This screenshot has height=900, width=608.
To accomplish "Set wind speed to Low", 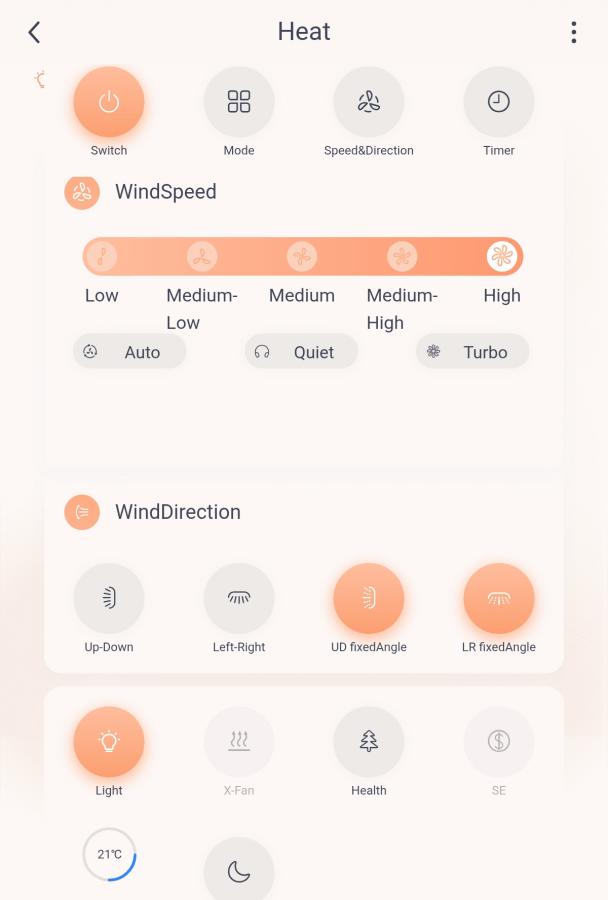I will pyautogui.click(x=101, y=257).
